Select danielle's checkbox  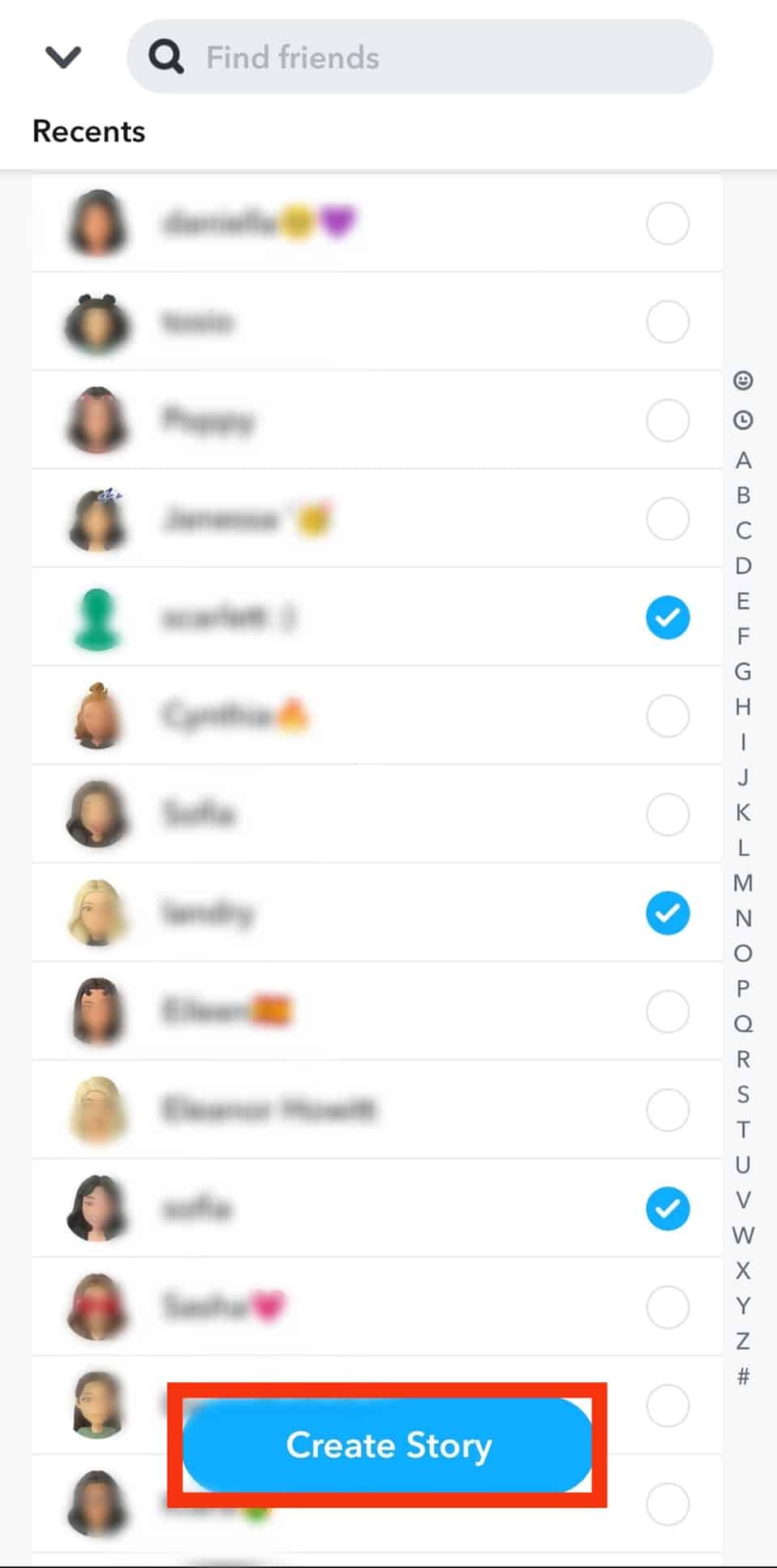[668, 223]
